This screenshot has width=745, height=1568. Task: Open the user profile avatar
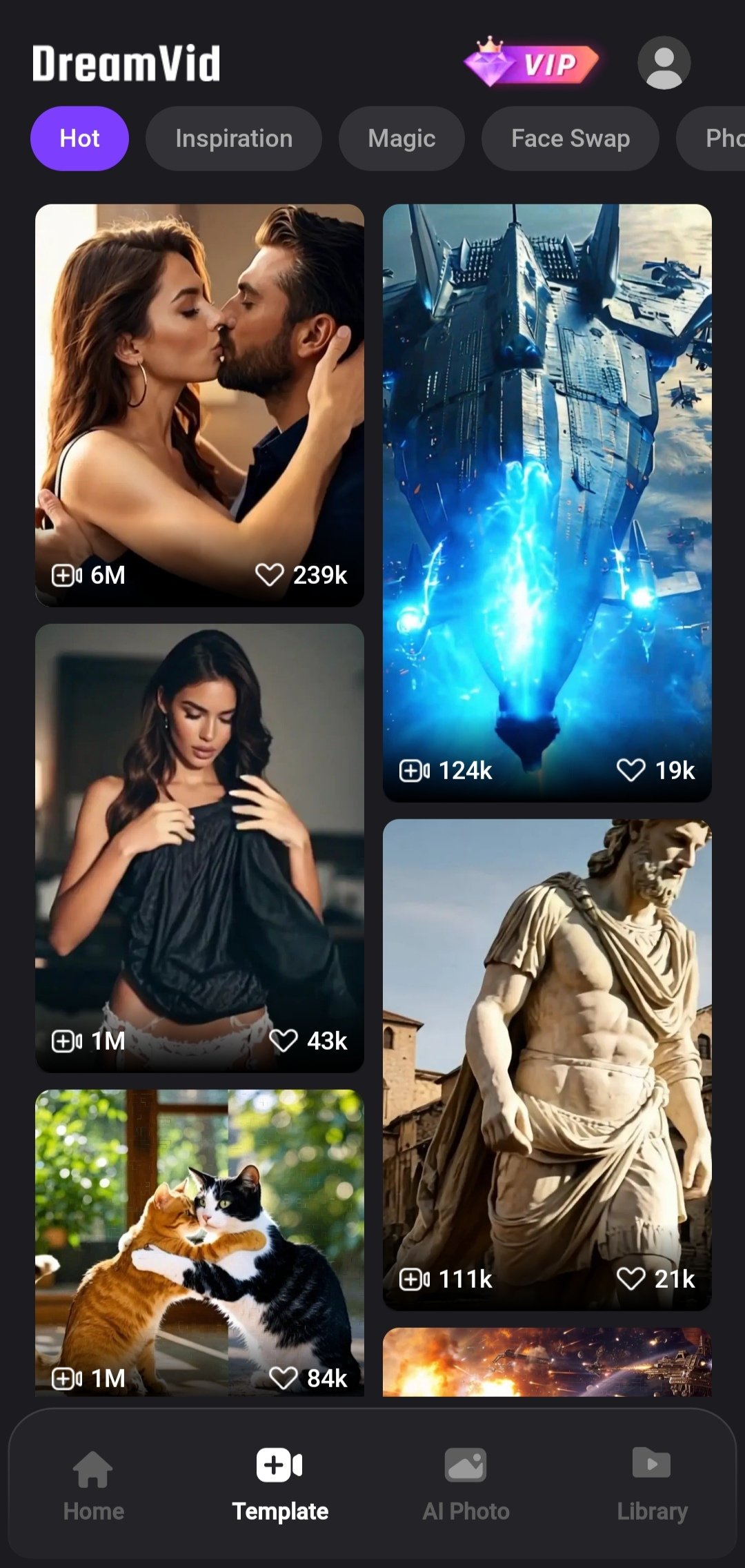pos(664,63)
